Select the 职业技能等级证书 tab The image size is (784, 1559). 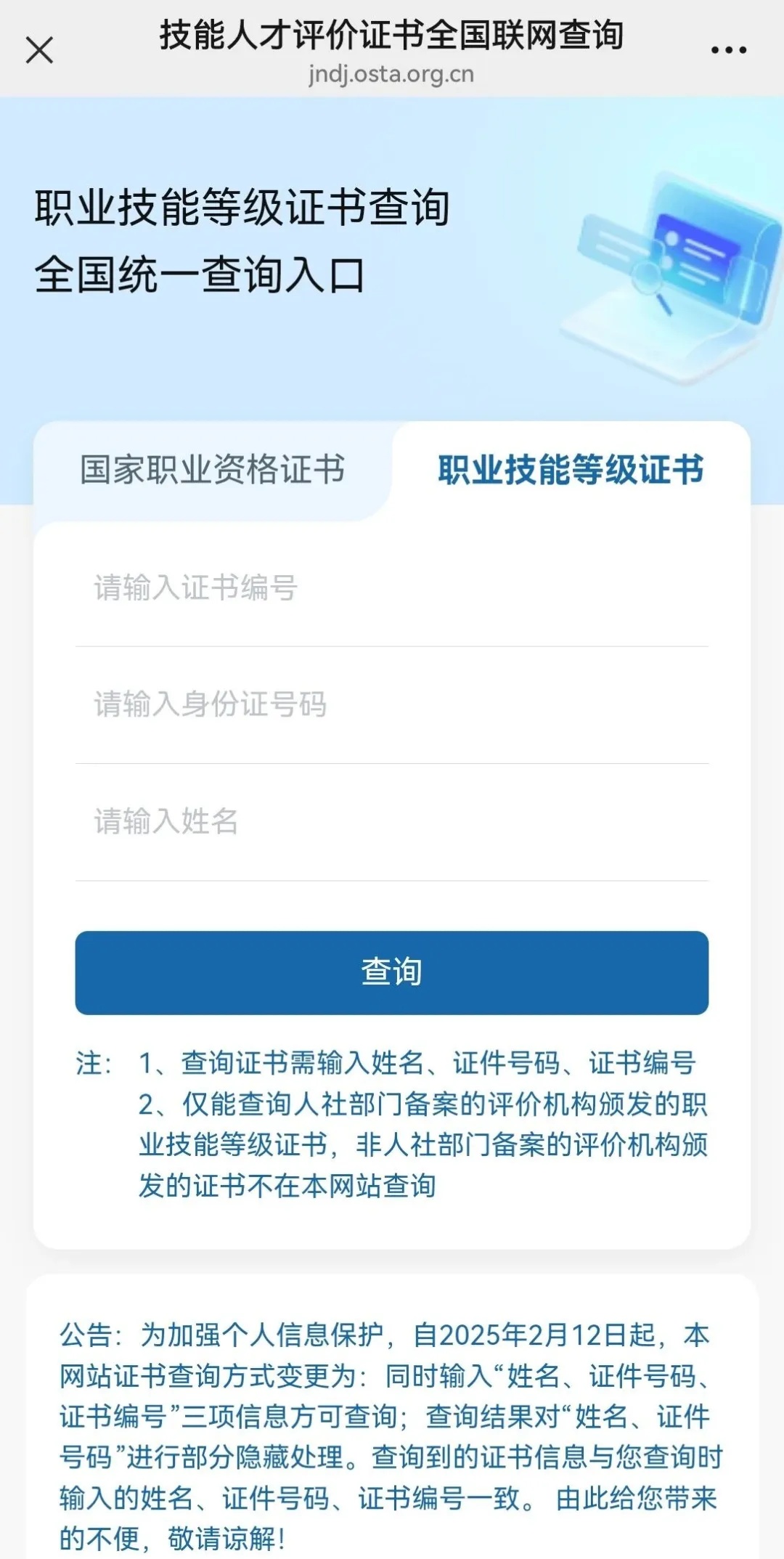(571, 470)
